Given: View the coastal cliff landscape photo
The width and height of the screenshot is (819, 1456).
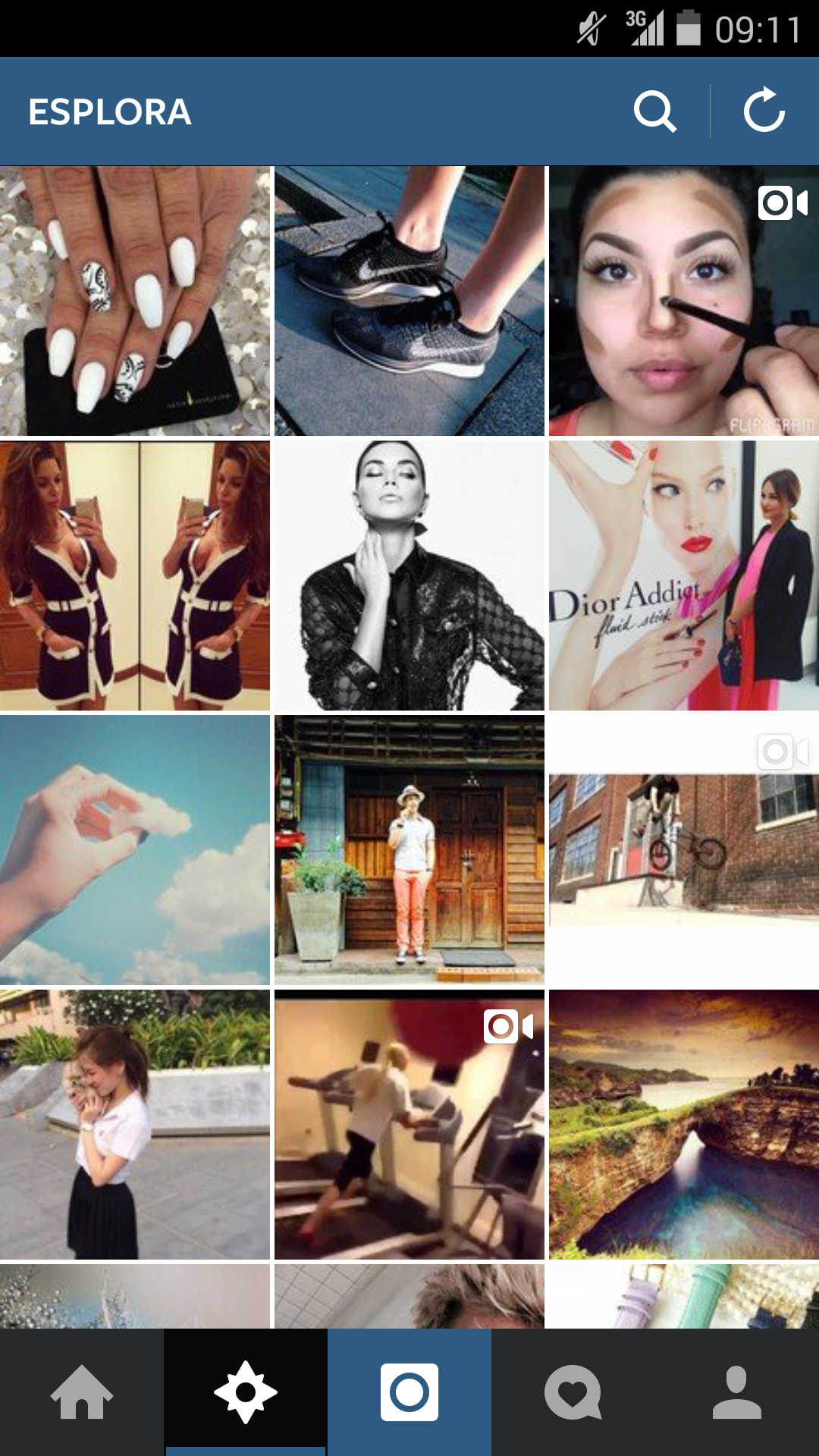Looking at the screenshot, I should [x=684, y=1125].
